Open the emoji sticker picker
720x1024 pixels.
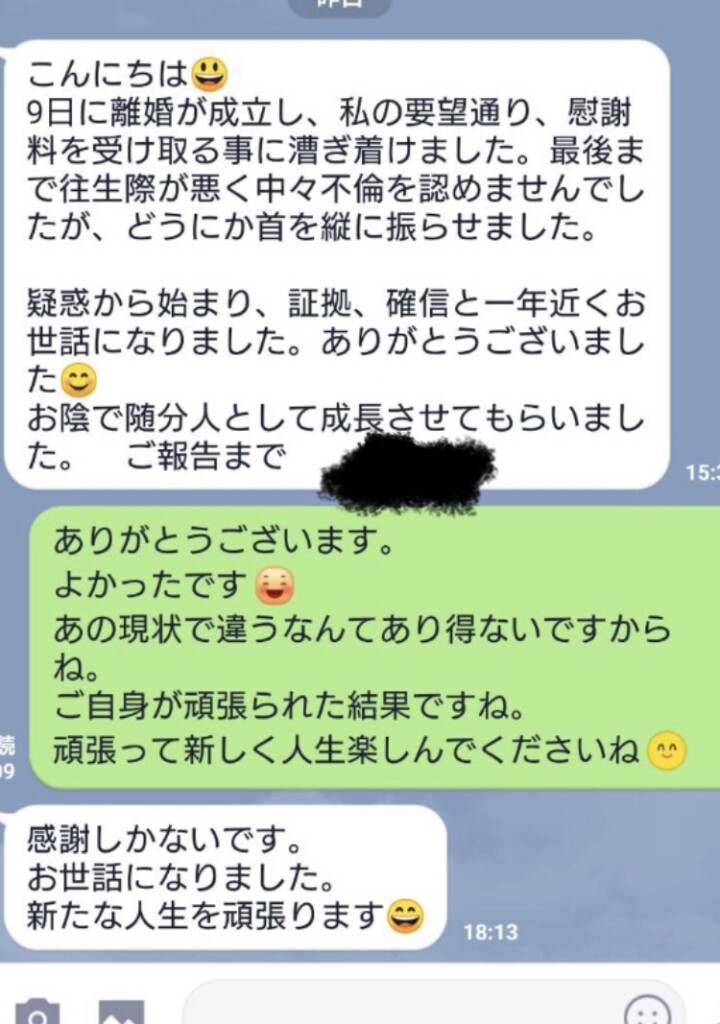(646, 1008)
